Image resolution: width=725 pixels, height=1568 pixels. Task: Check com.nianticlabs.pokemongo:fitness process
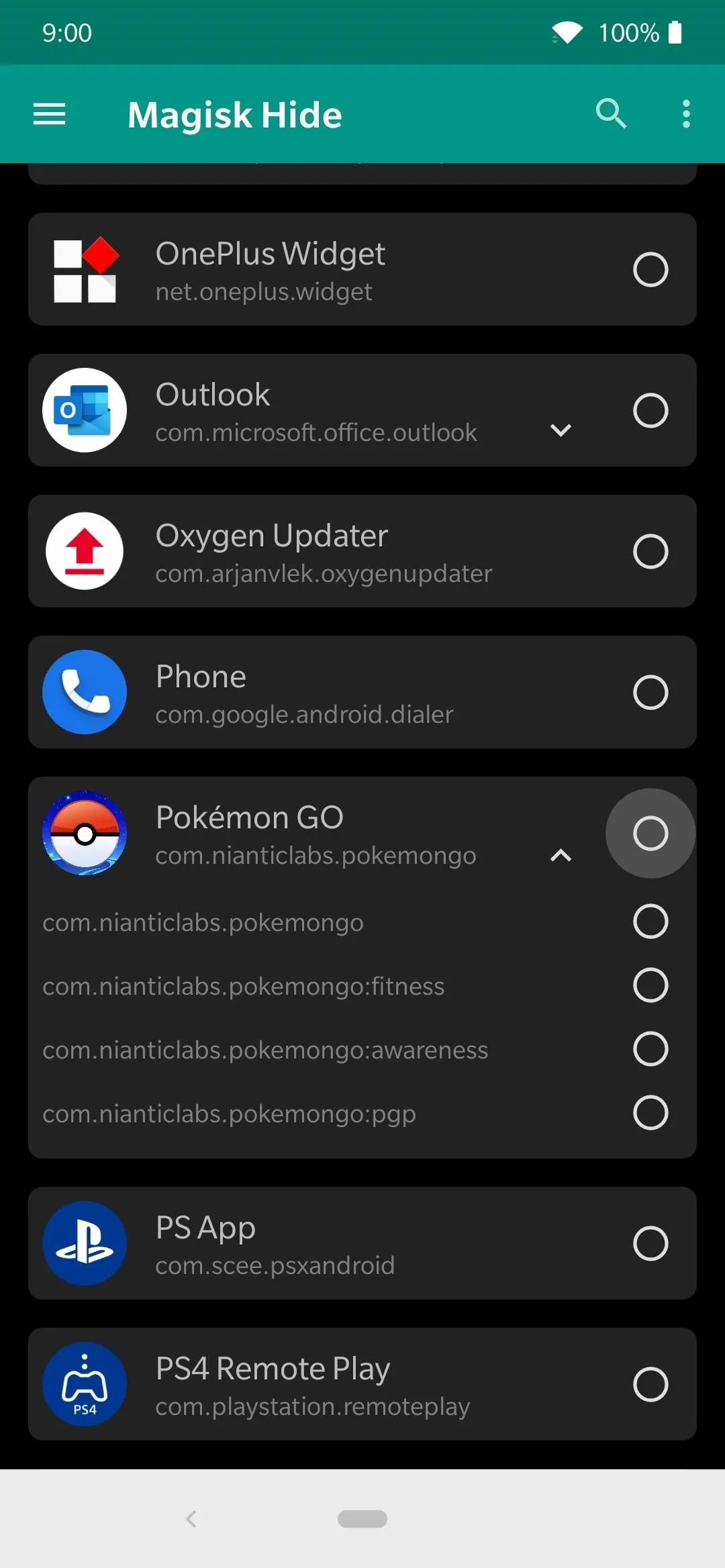(x=650, y=985)
